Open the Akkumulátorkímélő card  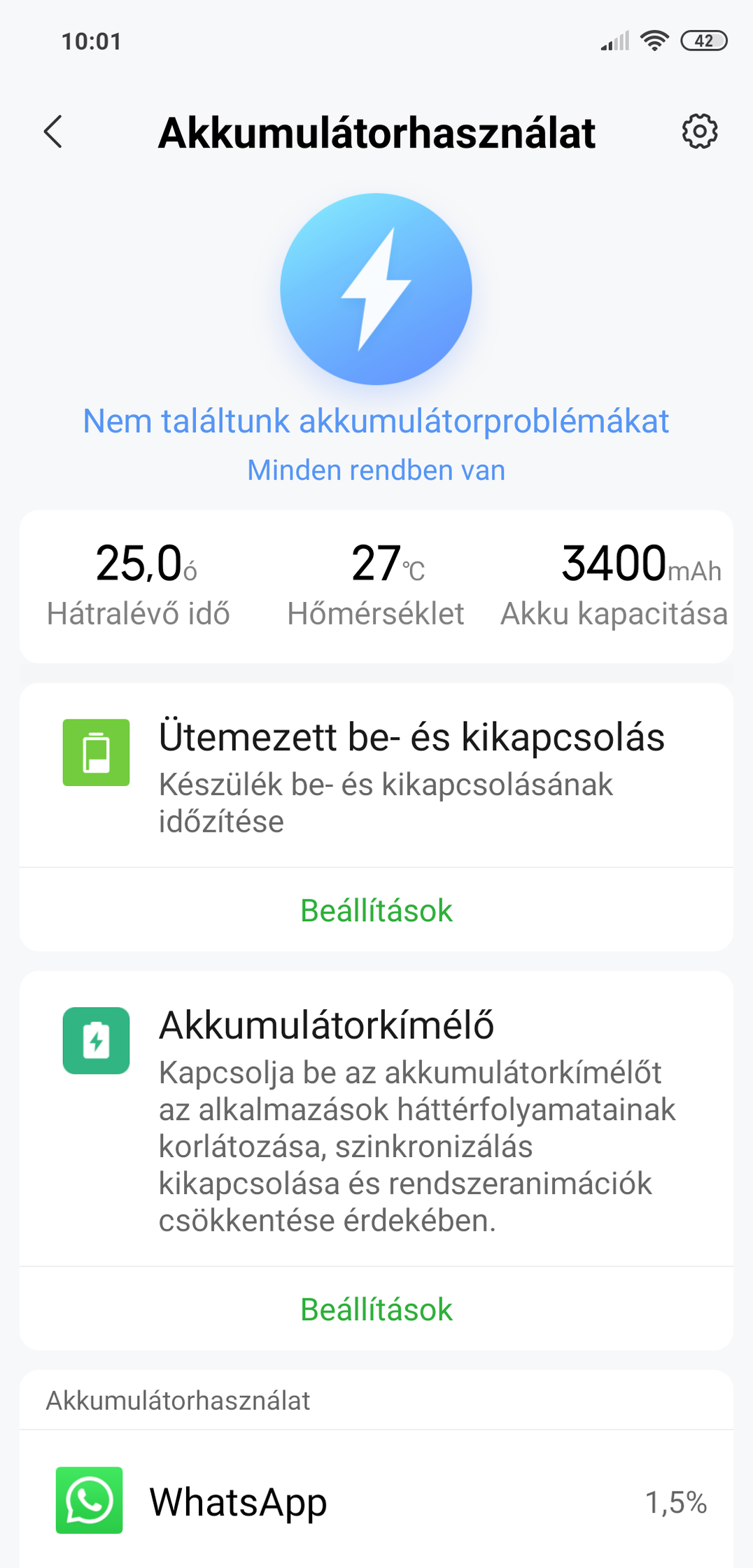click(x=376, y=1119)
